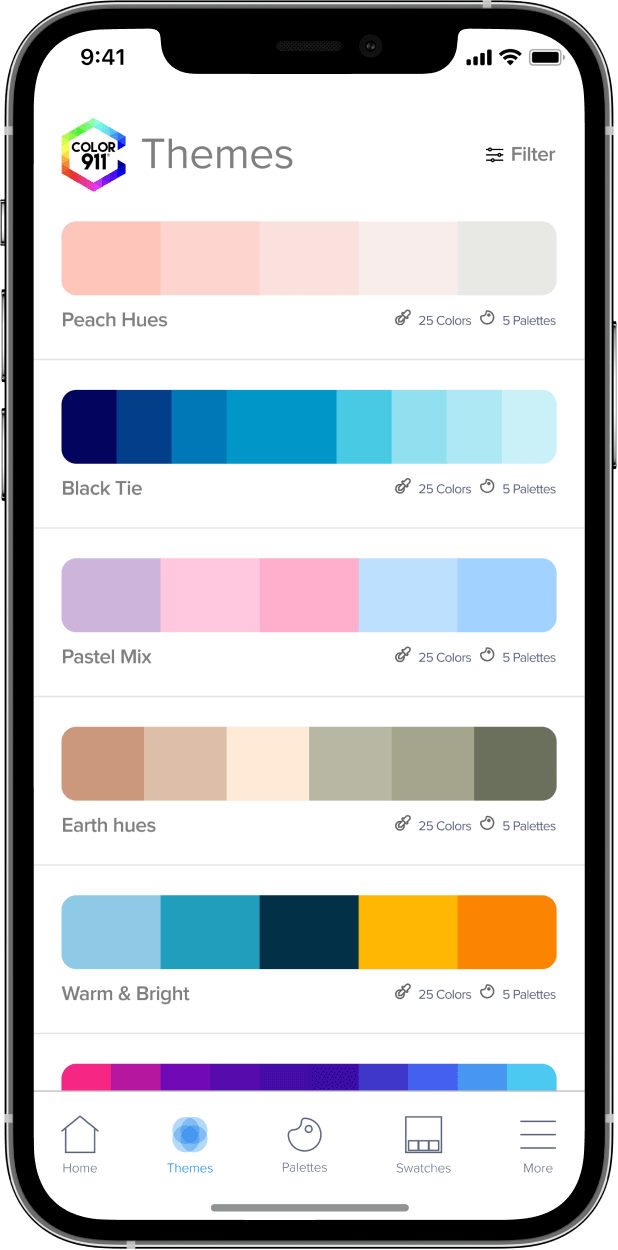The height and width of the screenshot is (1250, 618).
Task: Open the Peach Hues theme
Action: 308,259
